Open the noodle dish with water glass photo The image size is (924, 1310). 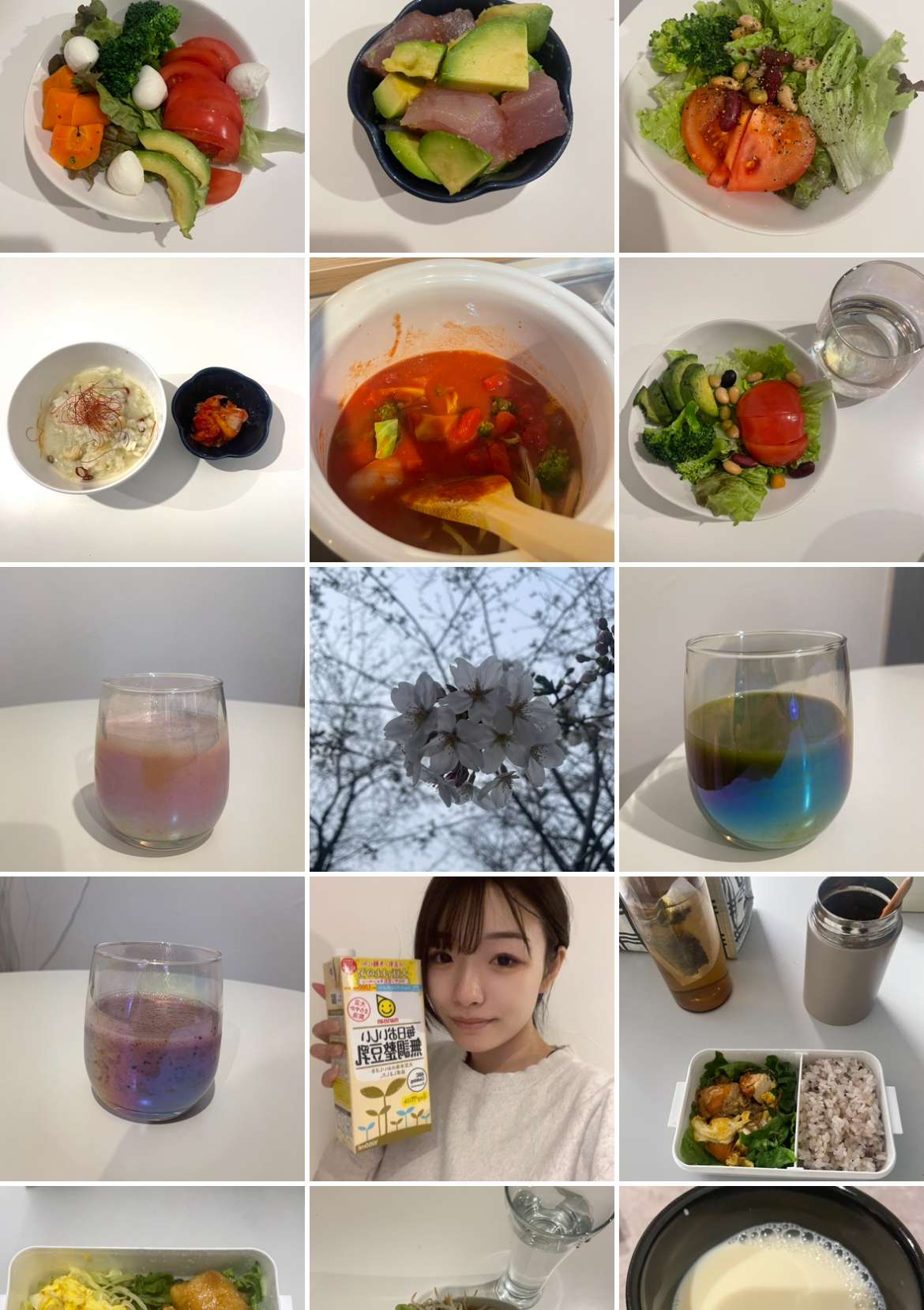coord(461,1249)
